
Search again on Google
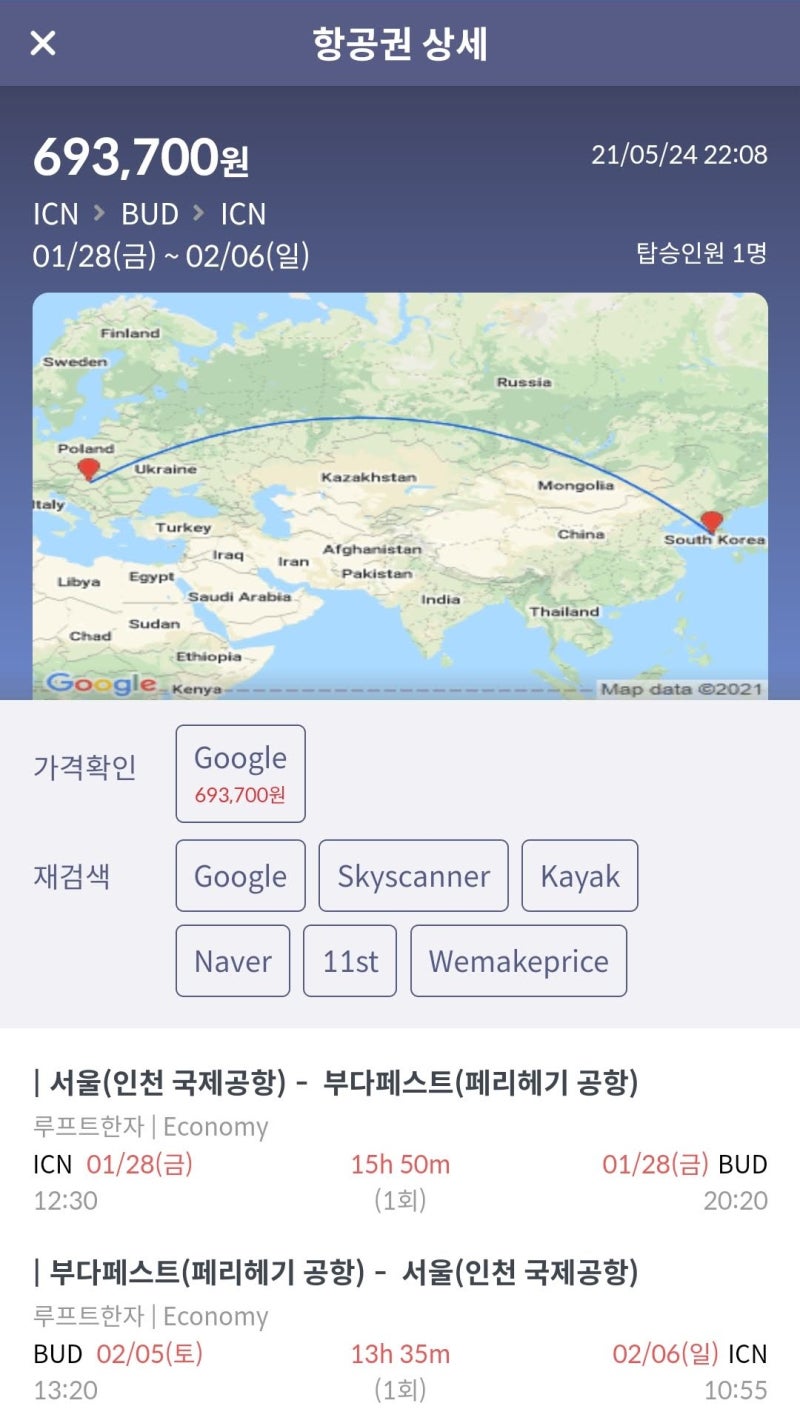pyautogui.click(x=240, y=876)
